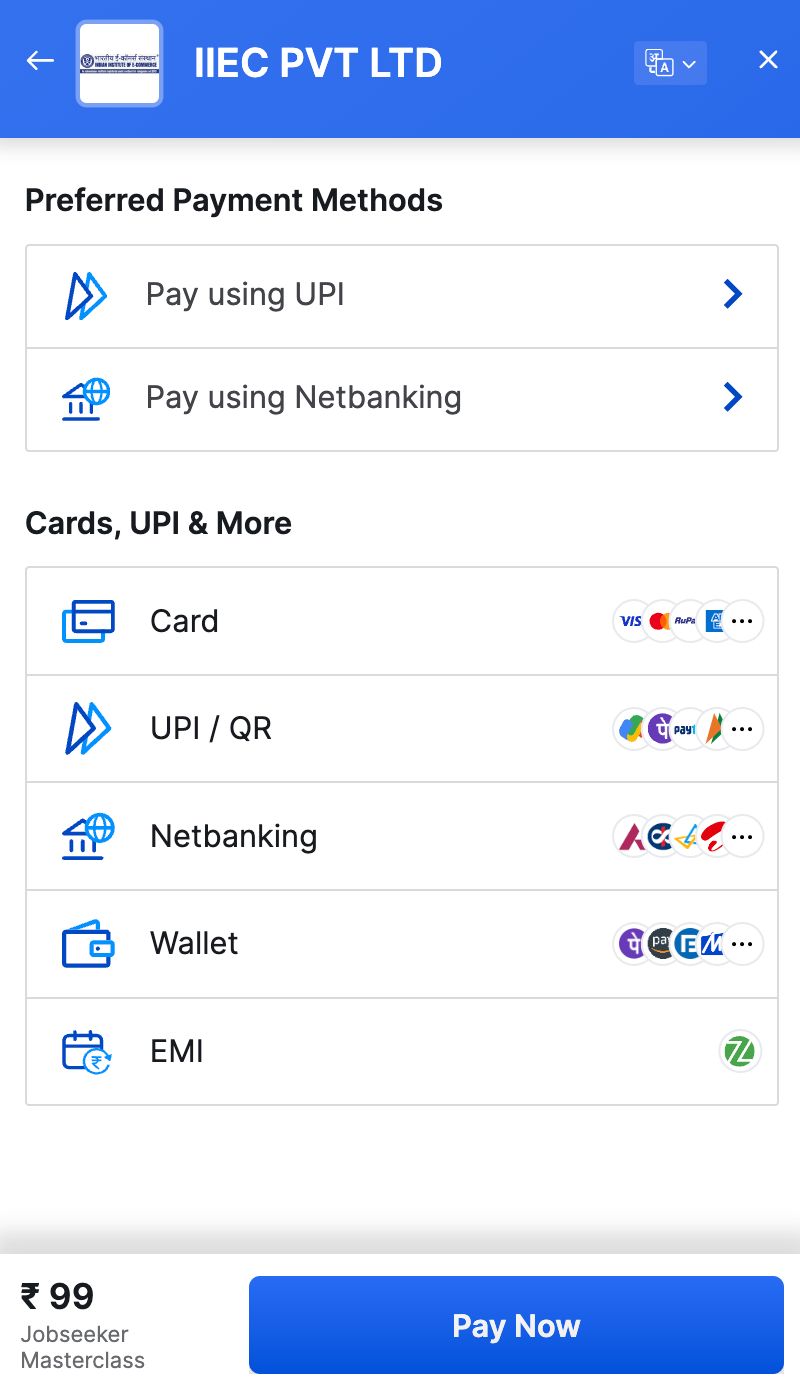Image resolution: width=800 pixels, height=1390 pixels.
Task: Select the EMI payment option
Action: (x=402, y=1052)
